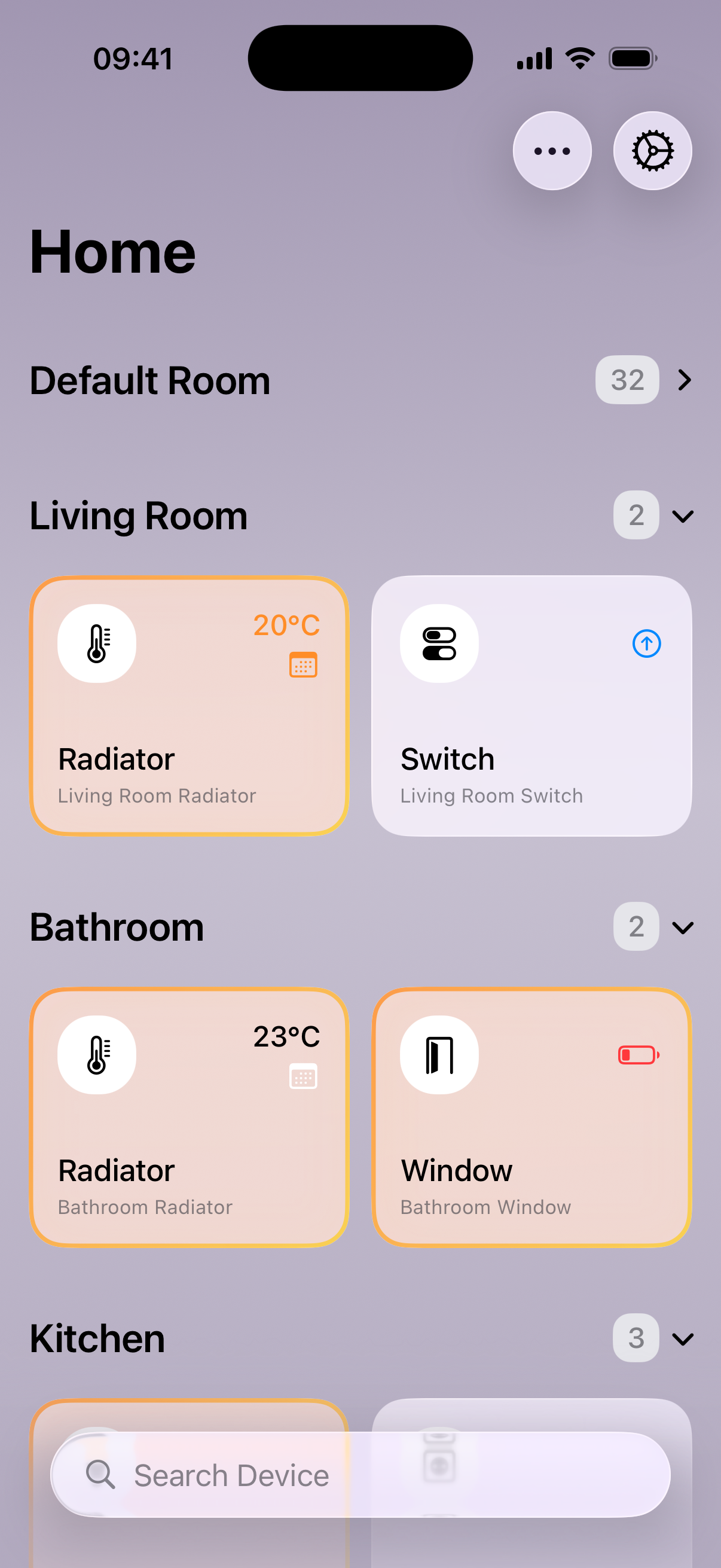This screenshot has height=1568, width=721.
Task: View the 32 device count badge
Action: pyautogui.click(x=626, y=380)
